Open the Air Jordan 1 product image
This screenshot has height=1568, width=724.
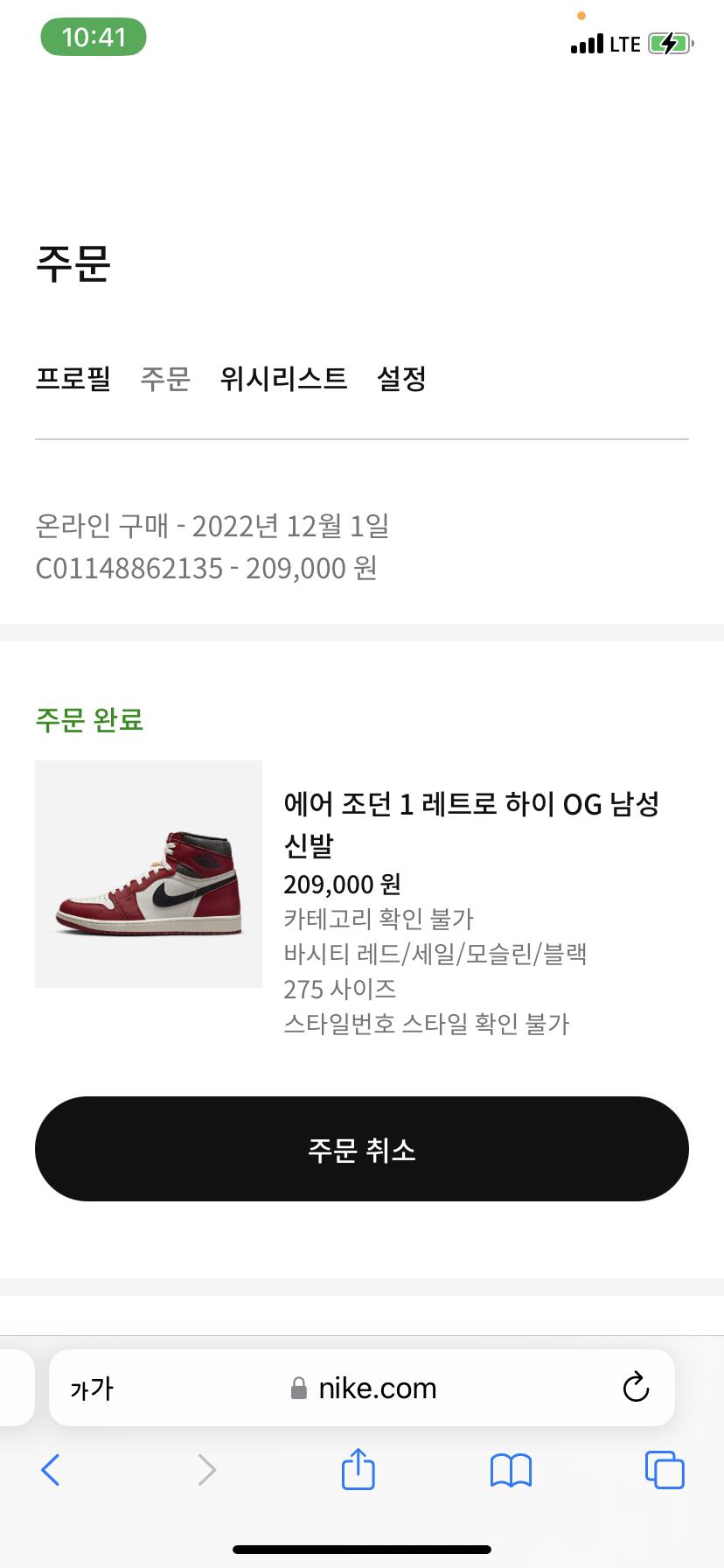pos(149,874)
